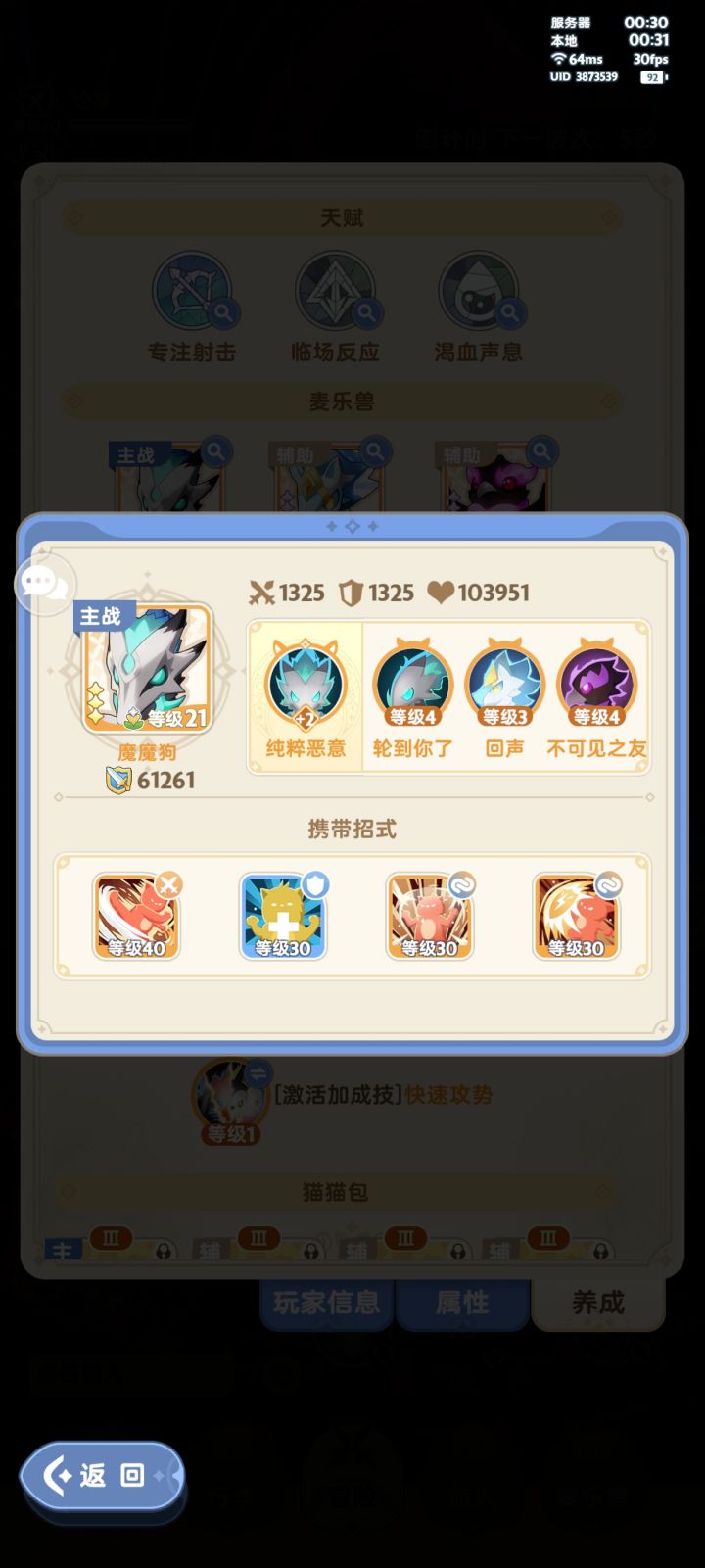Select the 纯粹恶意 ability icon
Image resolution: width=705 pixels, height=1568 pixels.
(304, 686)
